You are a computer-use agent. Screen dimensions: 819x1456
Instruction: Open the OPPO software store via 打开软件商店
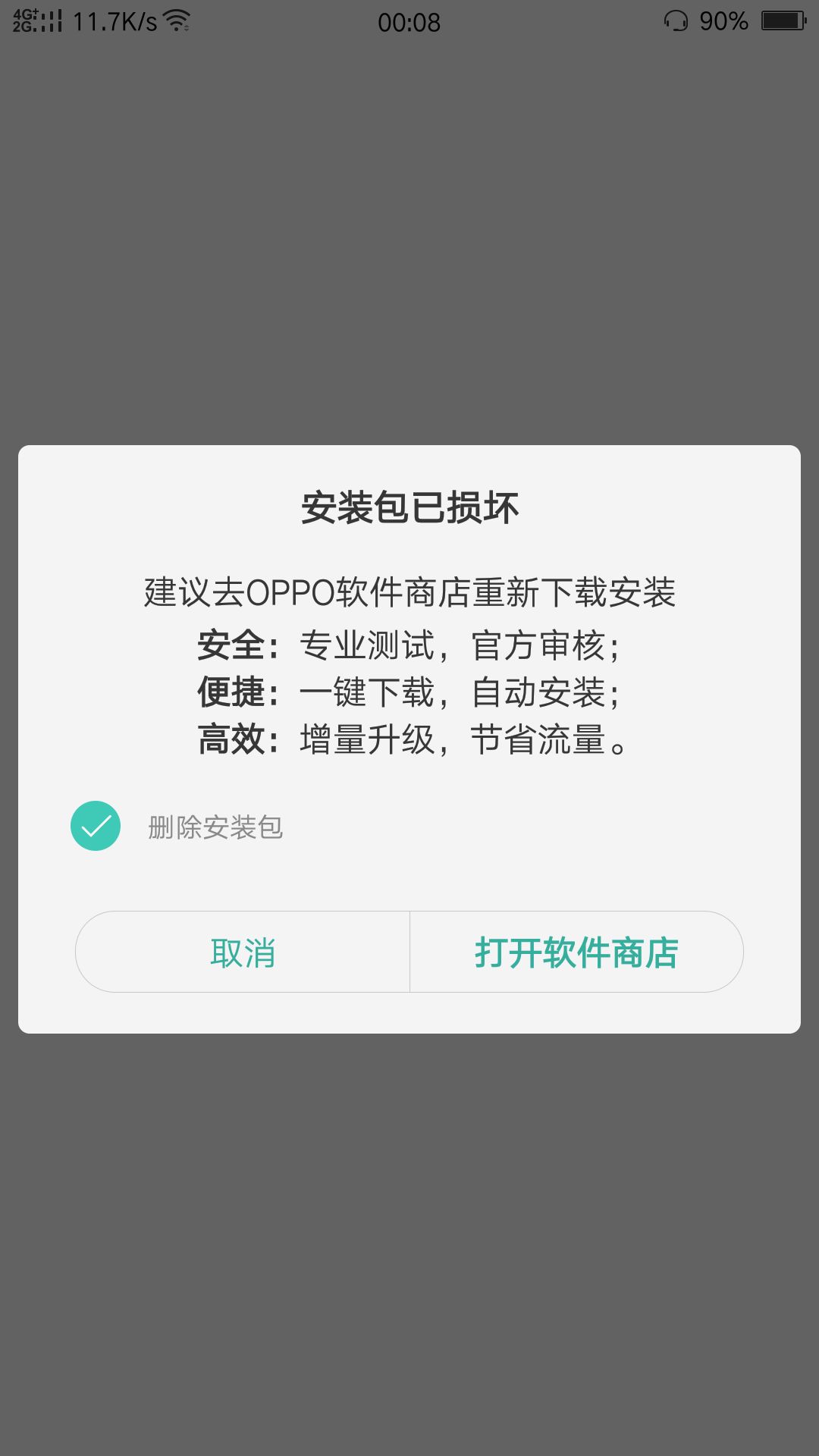coord(576,951)
